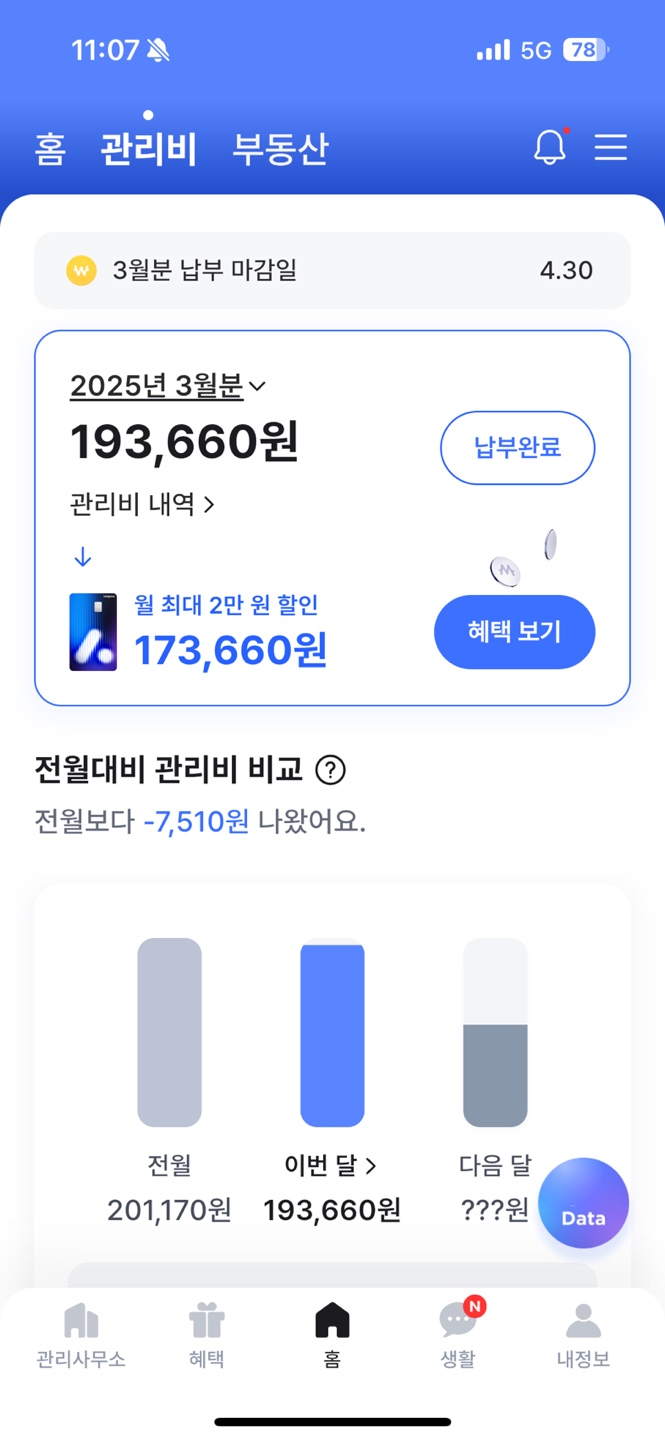Select the 홈 bottom tab

coord(332,1336)
